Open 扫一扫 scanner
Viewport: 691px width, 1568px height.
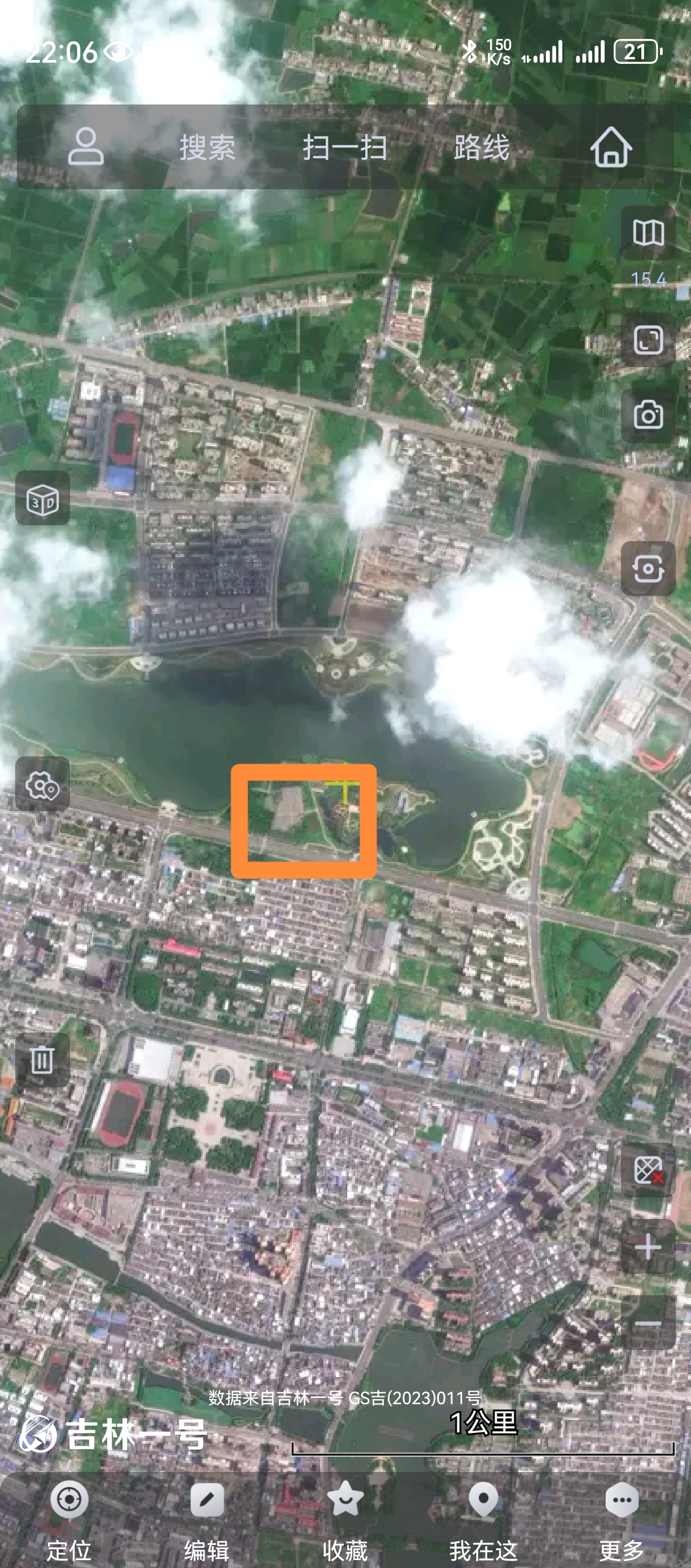tap(345, 147)
